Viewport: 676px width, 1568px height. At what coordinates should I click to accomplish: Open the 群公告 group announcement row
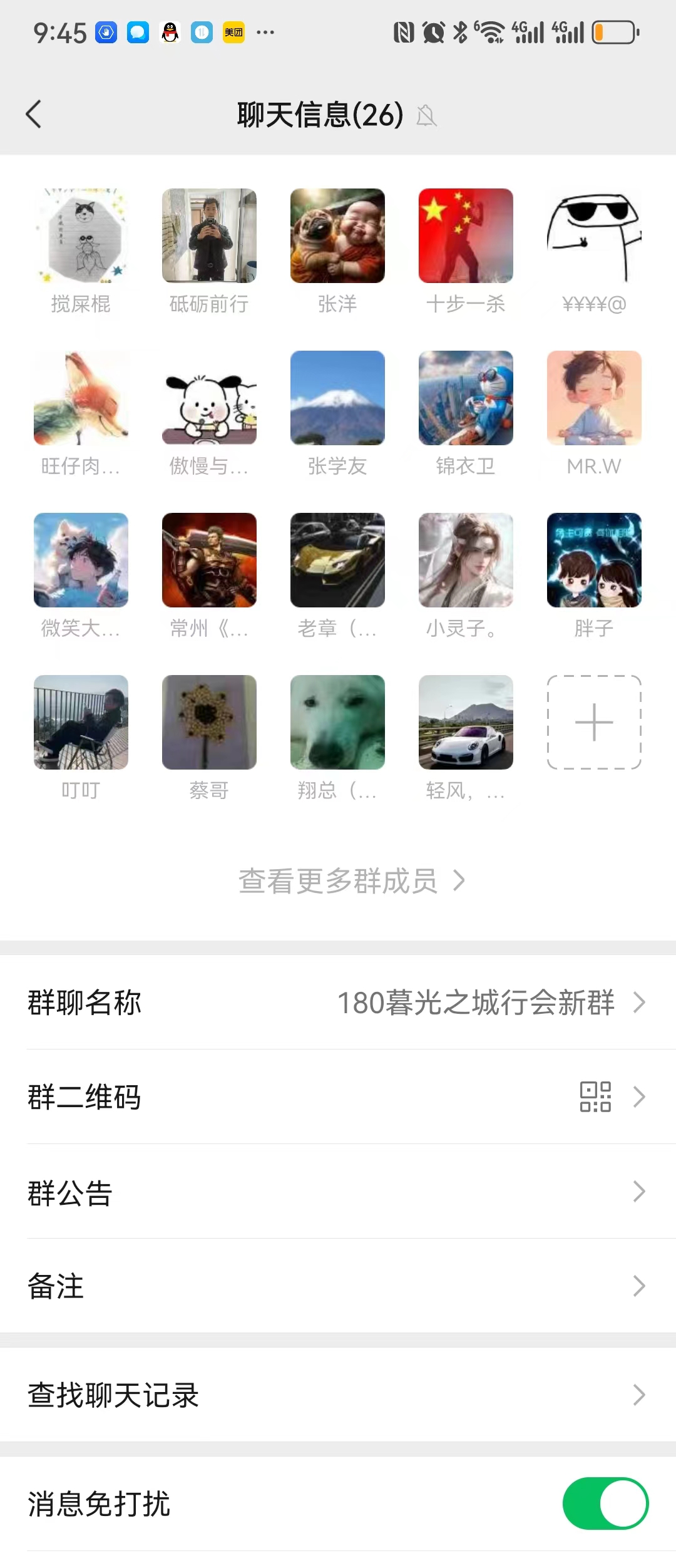point(338,1192)
